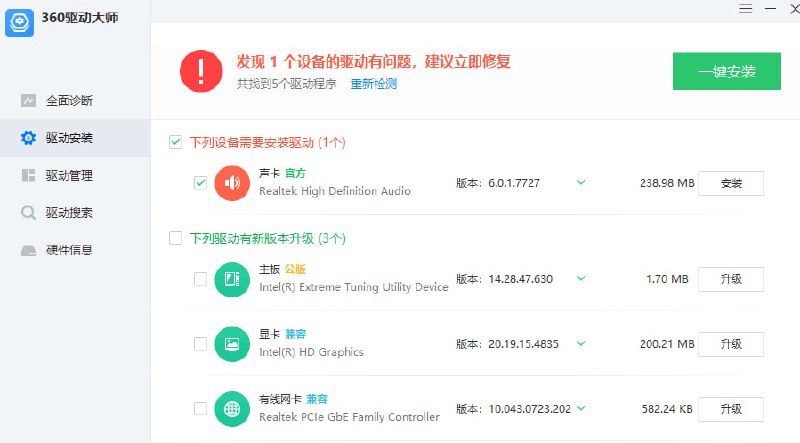
Task: Switch to 驱动管理 in the sidebar
Action: point(69,176)
